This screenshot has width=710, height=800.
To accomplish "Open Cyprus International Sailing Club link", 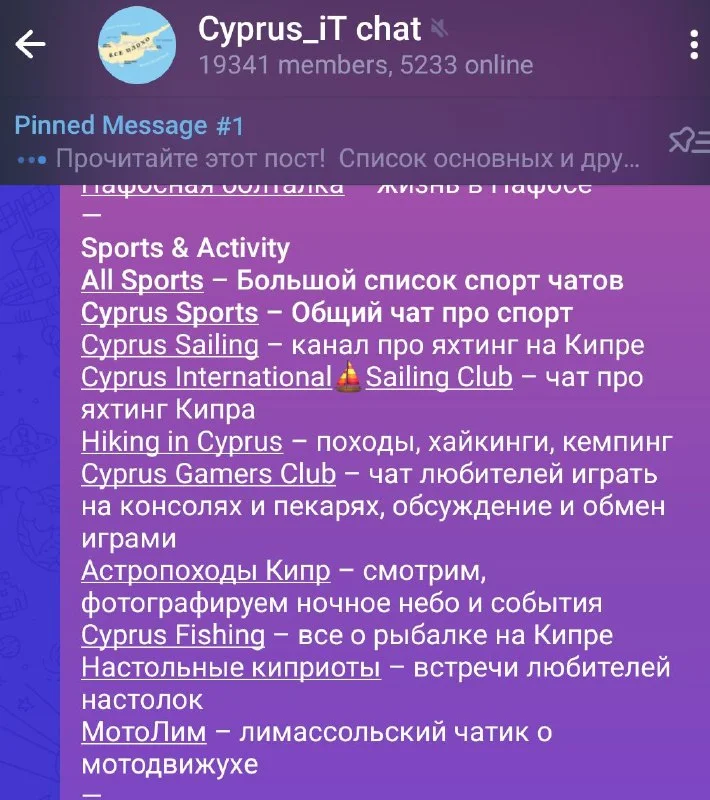I will pyautogui.click(x=296, y=377).
